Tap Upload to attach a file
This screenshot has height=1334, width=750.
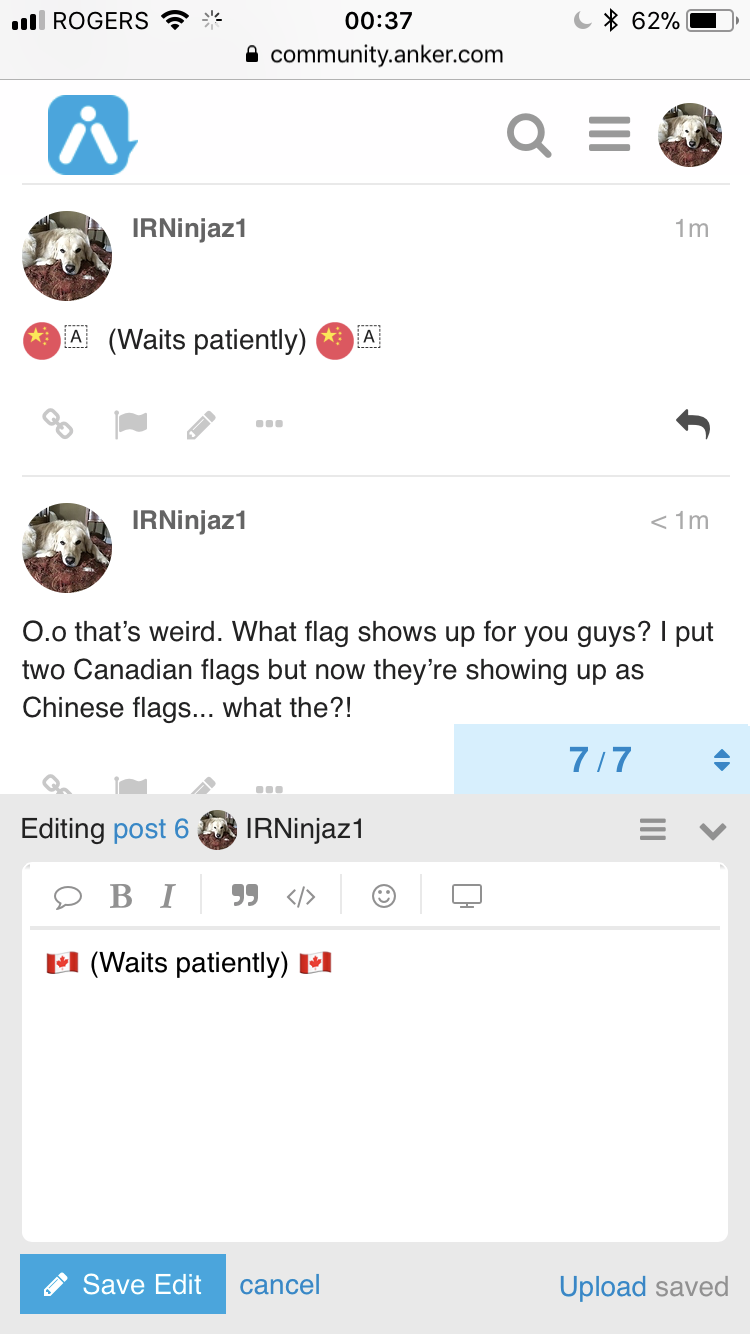click(602, 1287)
